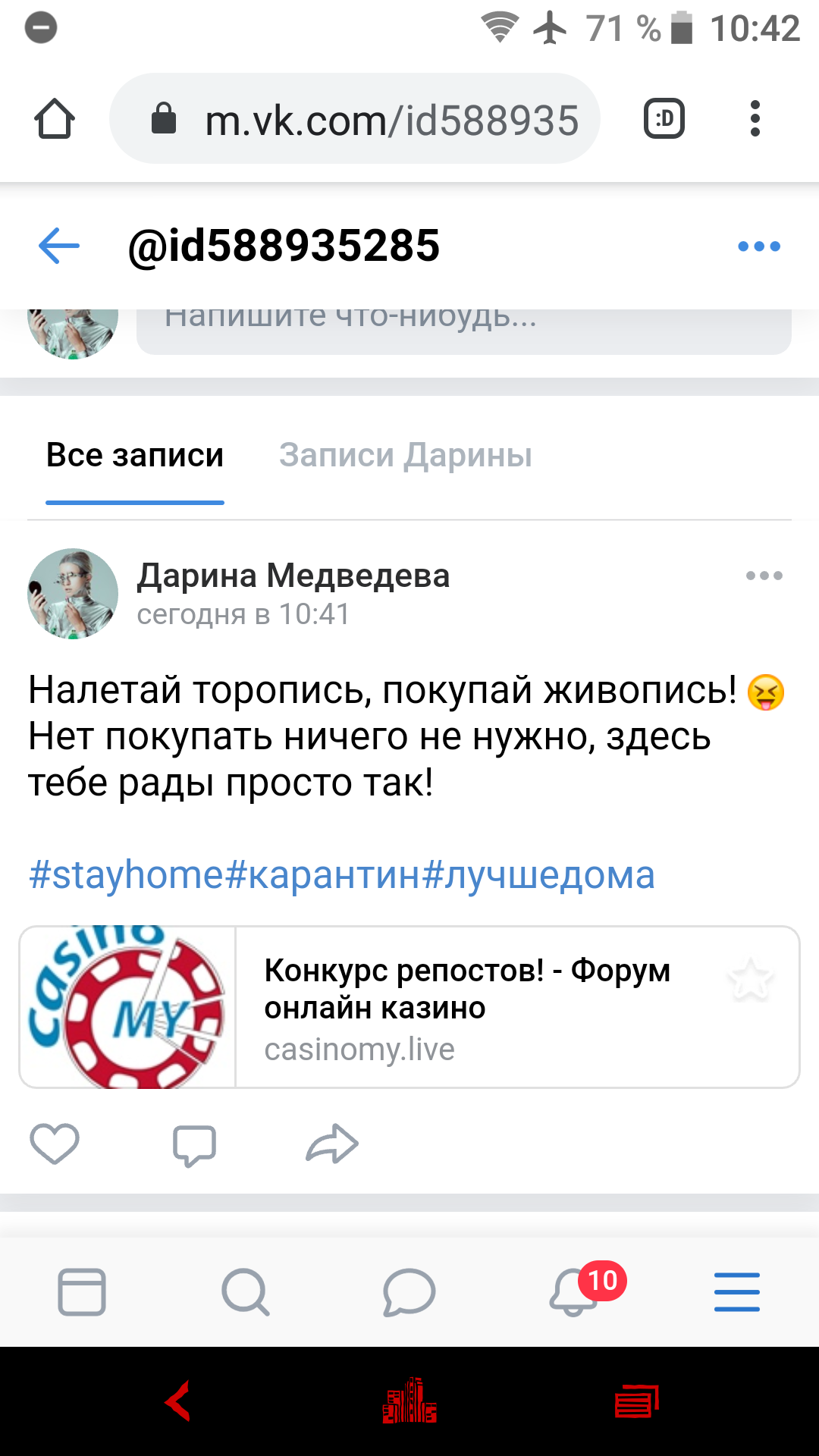Open options menu for Дарина's post

coord(764,576)
